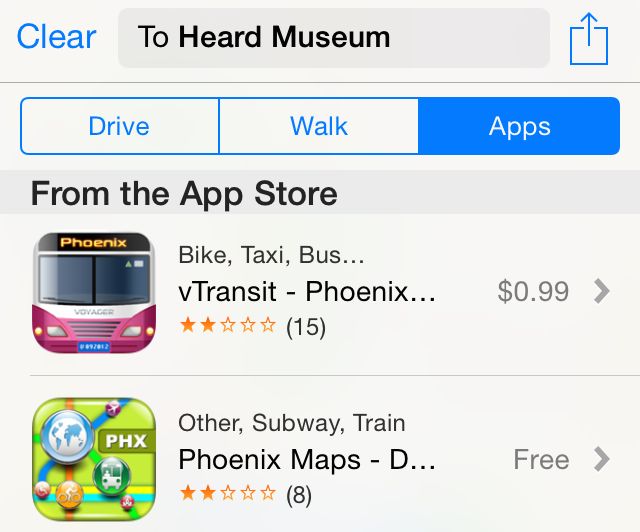The height and width of the screenshot is (532, 640).
Task: Open the vTransit - Phoenix app listing
Action: [x=330, y=291]
